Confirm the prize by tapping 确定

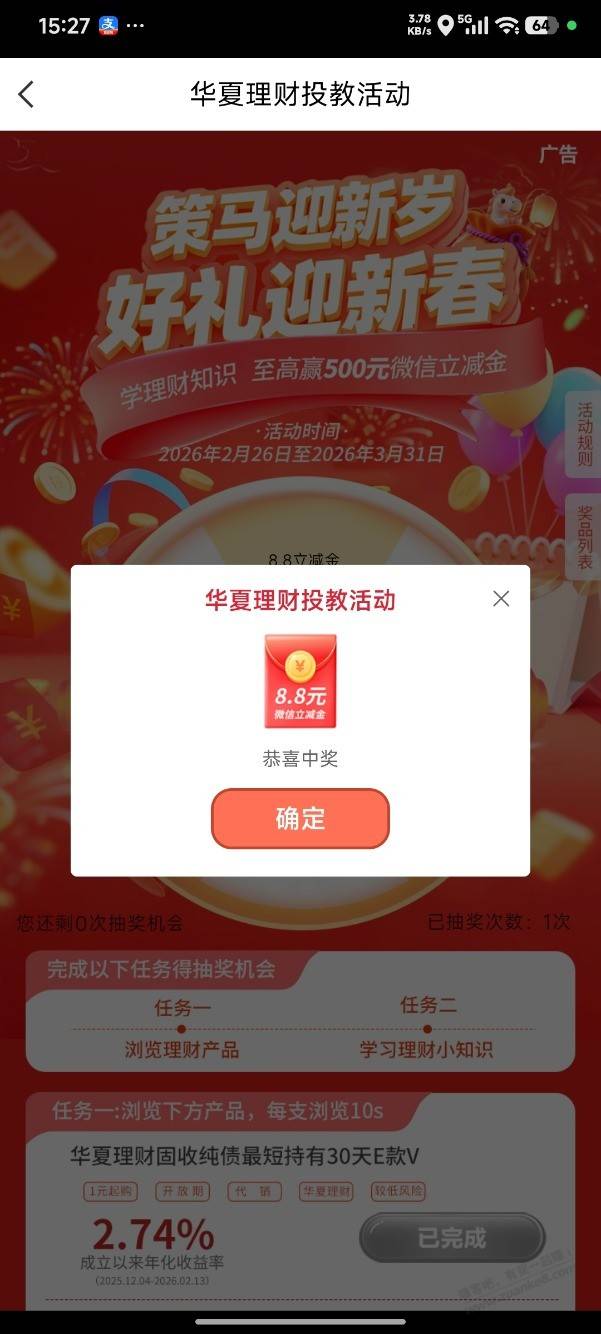300,818
